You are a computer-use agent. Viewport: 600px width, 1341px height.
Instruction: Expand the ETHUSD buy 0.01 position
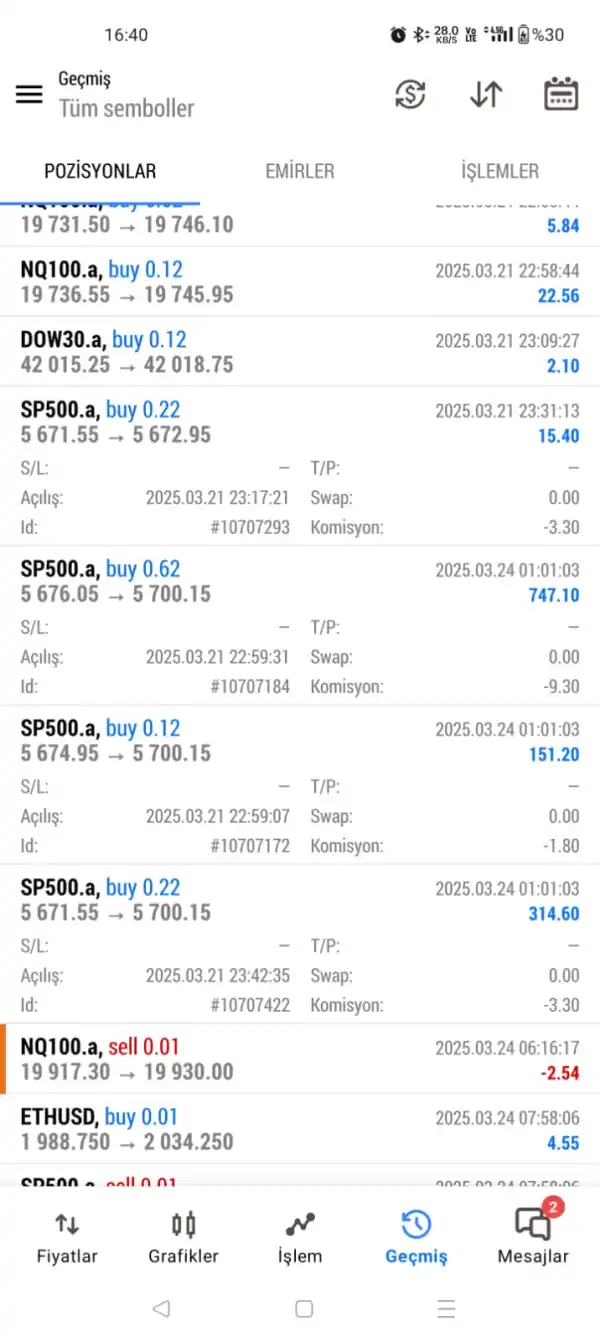(x=300, y=1129)
